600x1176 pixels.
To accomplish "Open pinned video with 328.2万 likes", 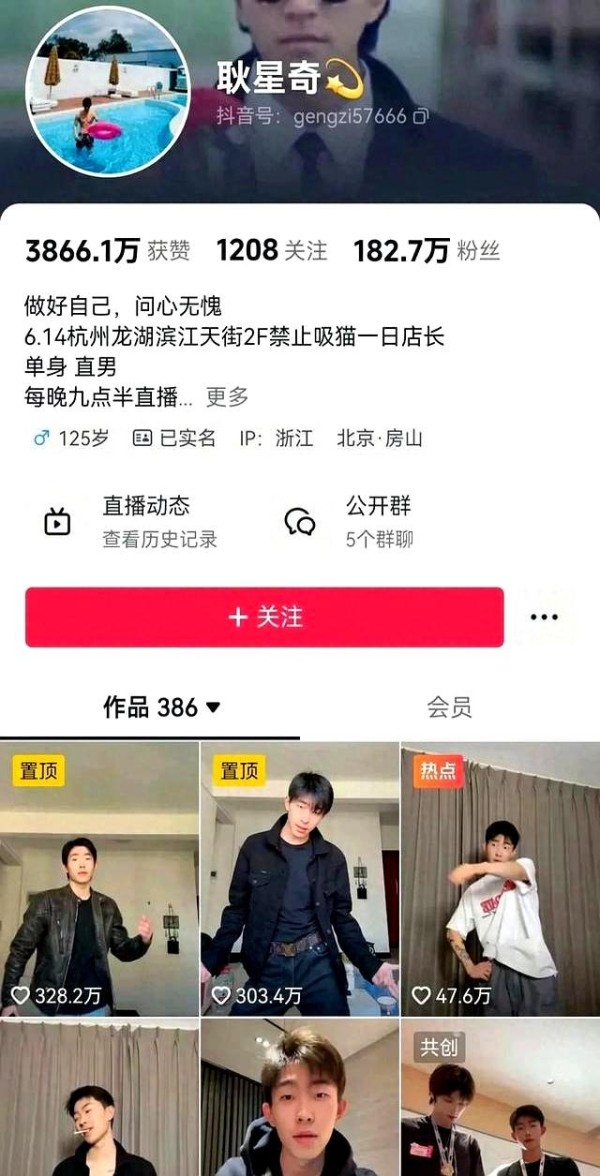I will tap(99, 880).
